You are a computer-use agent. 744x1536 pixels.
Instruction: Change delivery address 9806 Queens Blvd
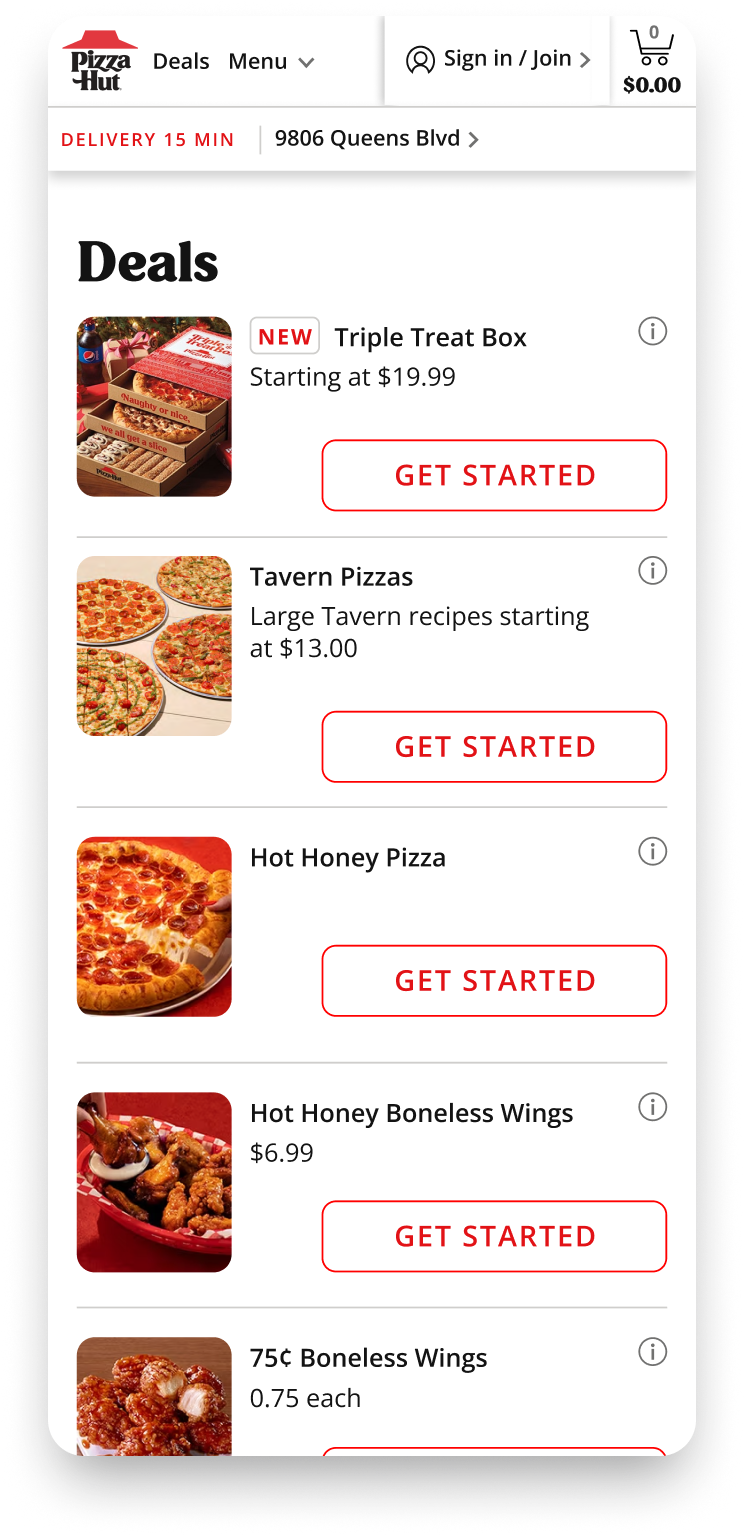[x=376, y=139]
